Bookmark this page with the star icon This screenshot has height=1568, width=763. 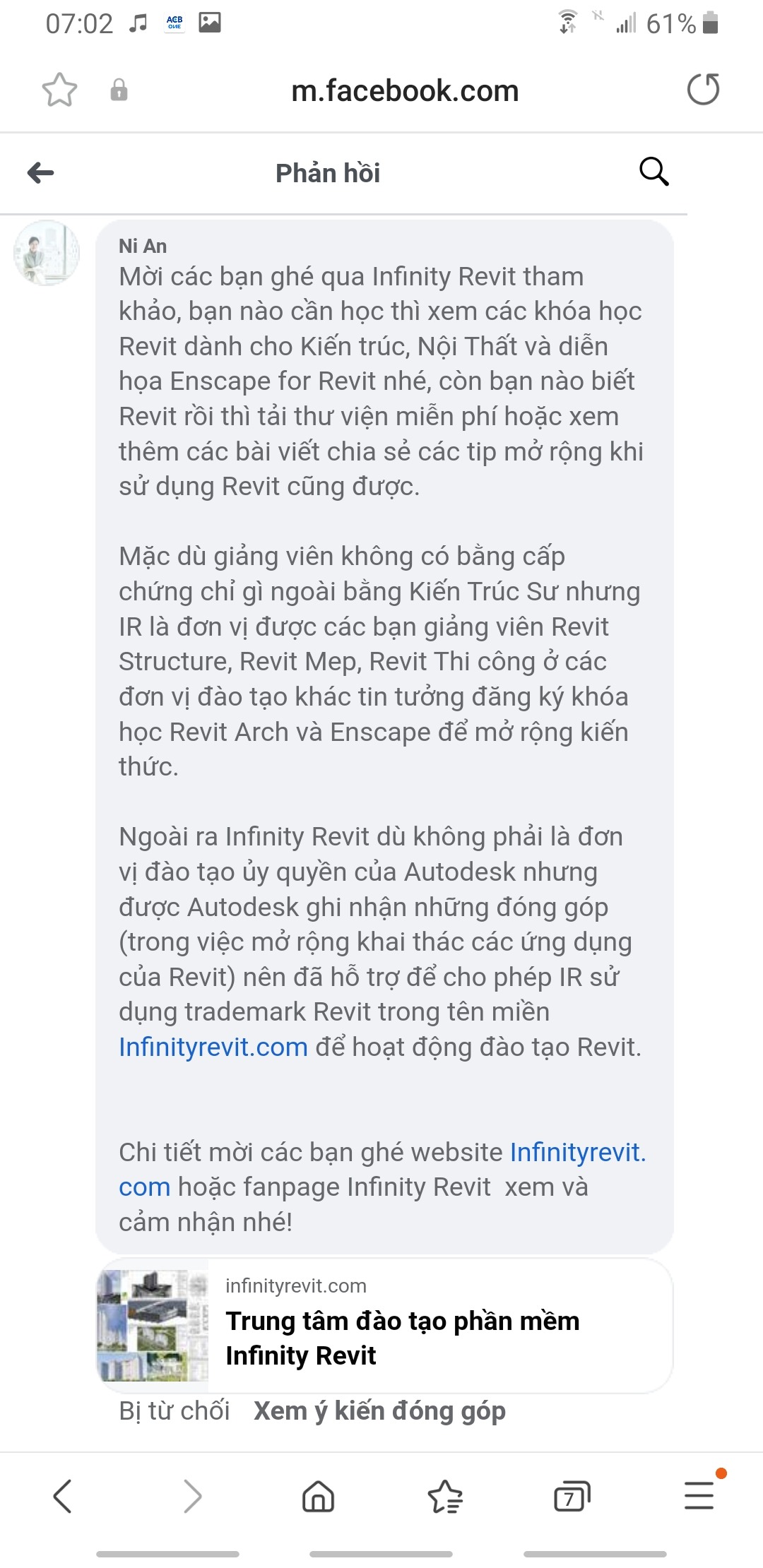pyautogui.click(x=59, y=90)
